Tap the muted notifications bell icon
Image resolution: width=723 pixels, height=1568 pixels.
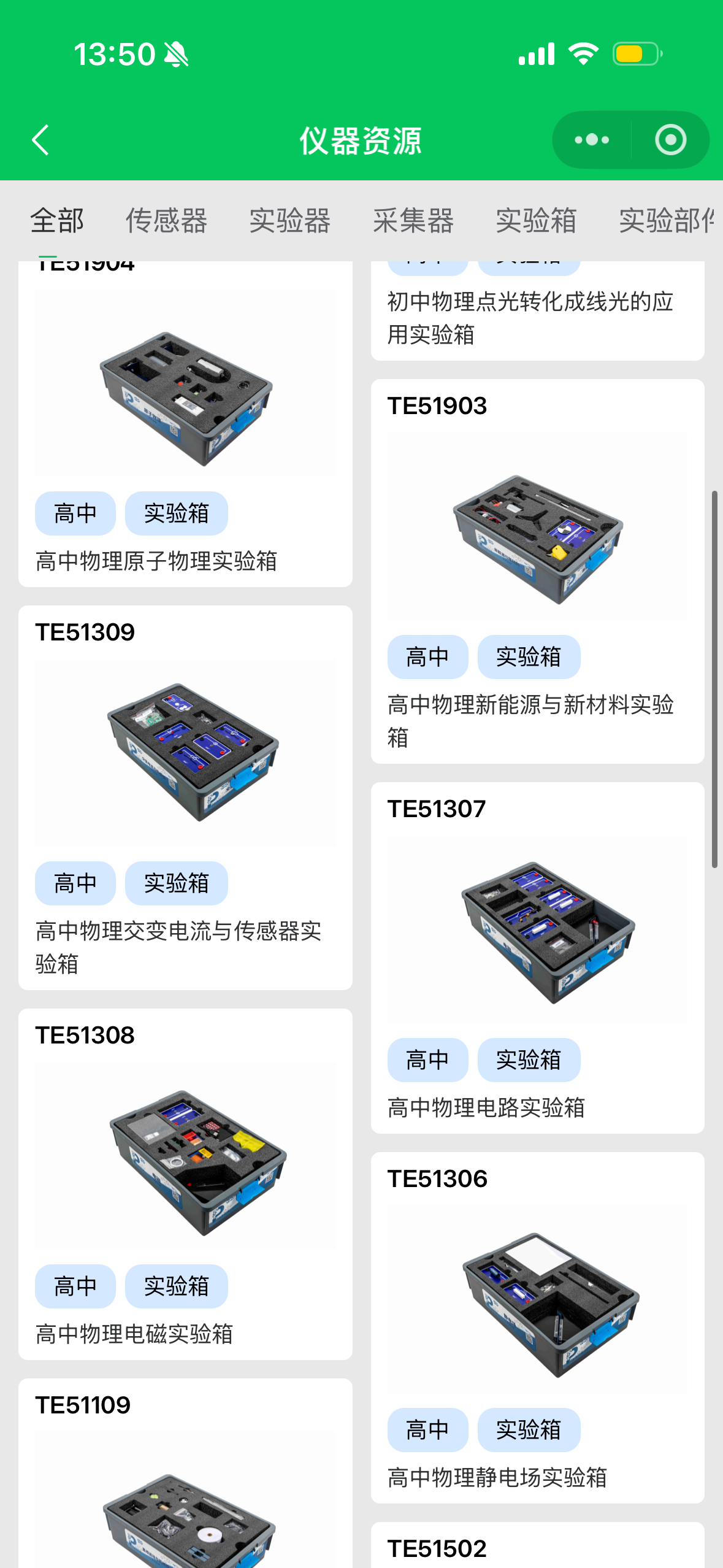tap(174, 54)
